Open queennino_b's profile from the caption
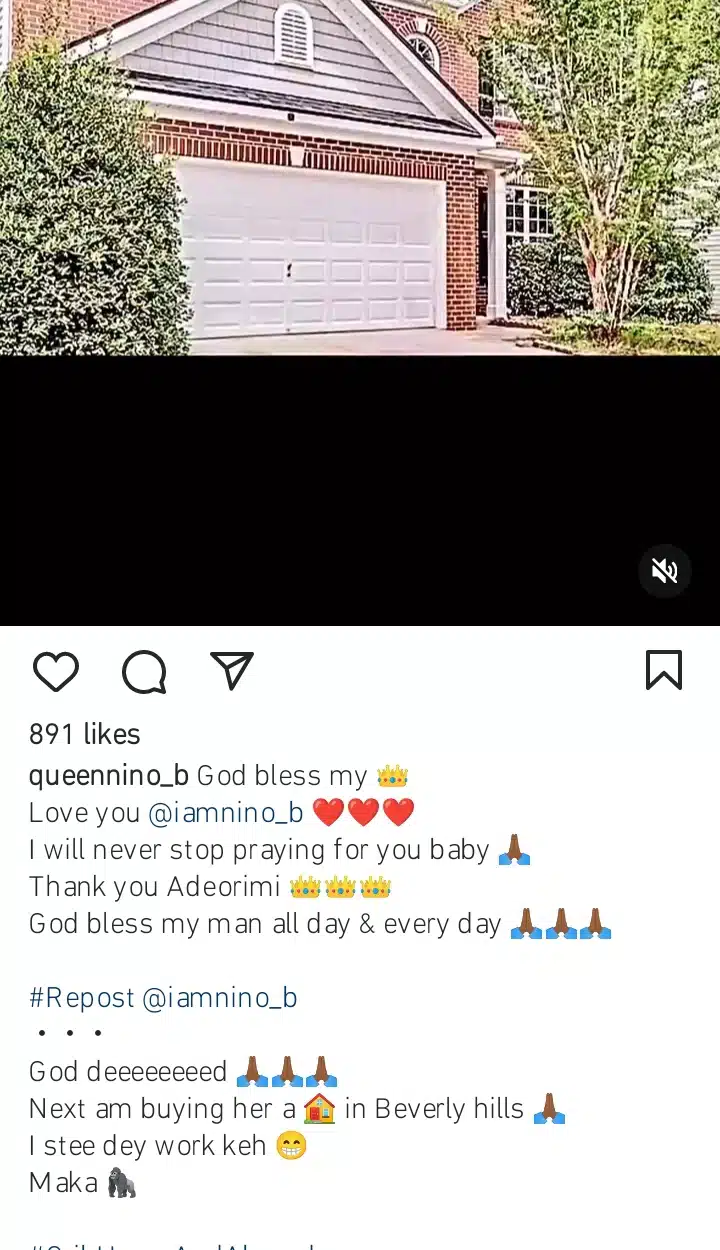Screen dimensions: 720x1250 (109, 776)
